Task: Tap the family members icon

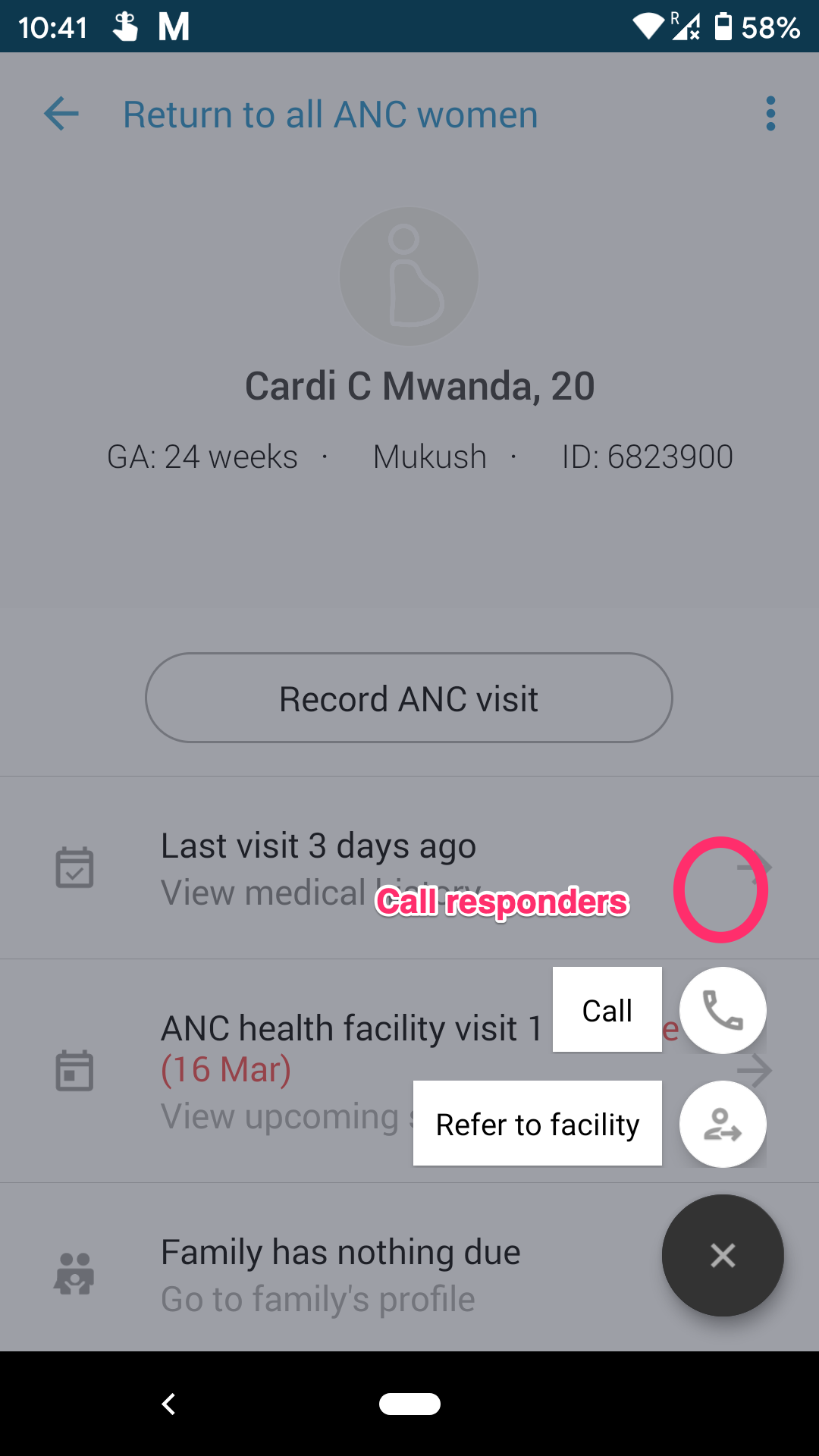Action: (74, 1272)
